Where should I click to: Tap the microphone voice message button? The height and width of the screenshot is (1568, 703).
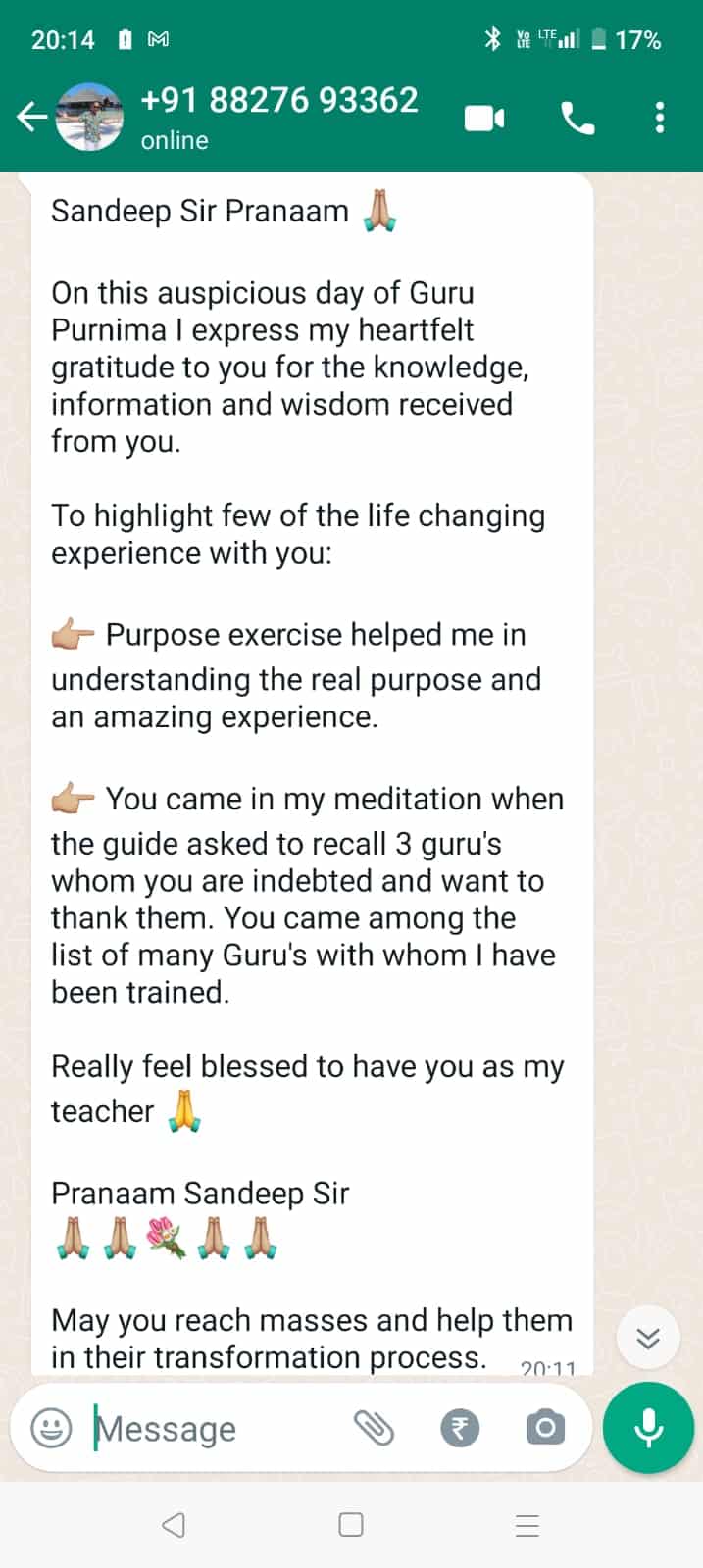(x=648, y=1428)
